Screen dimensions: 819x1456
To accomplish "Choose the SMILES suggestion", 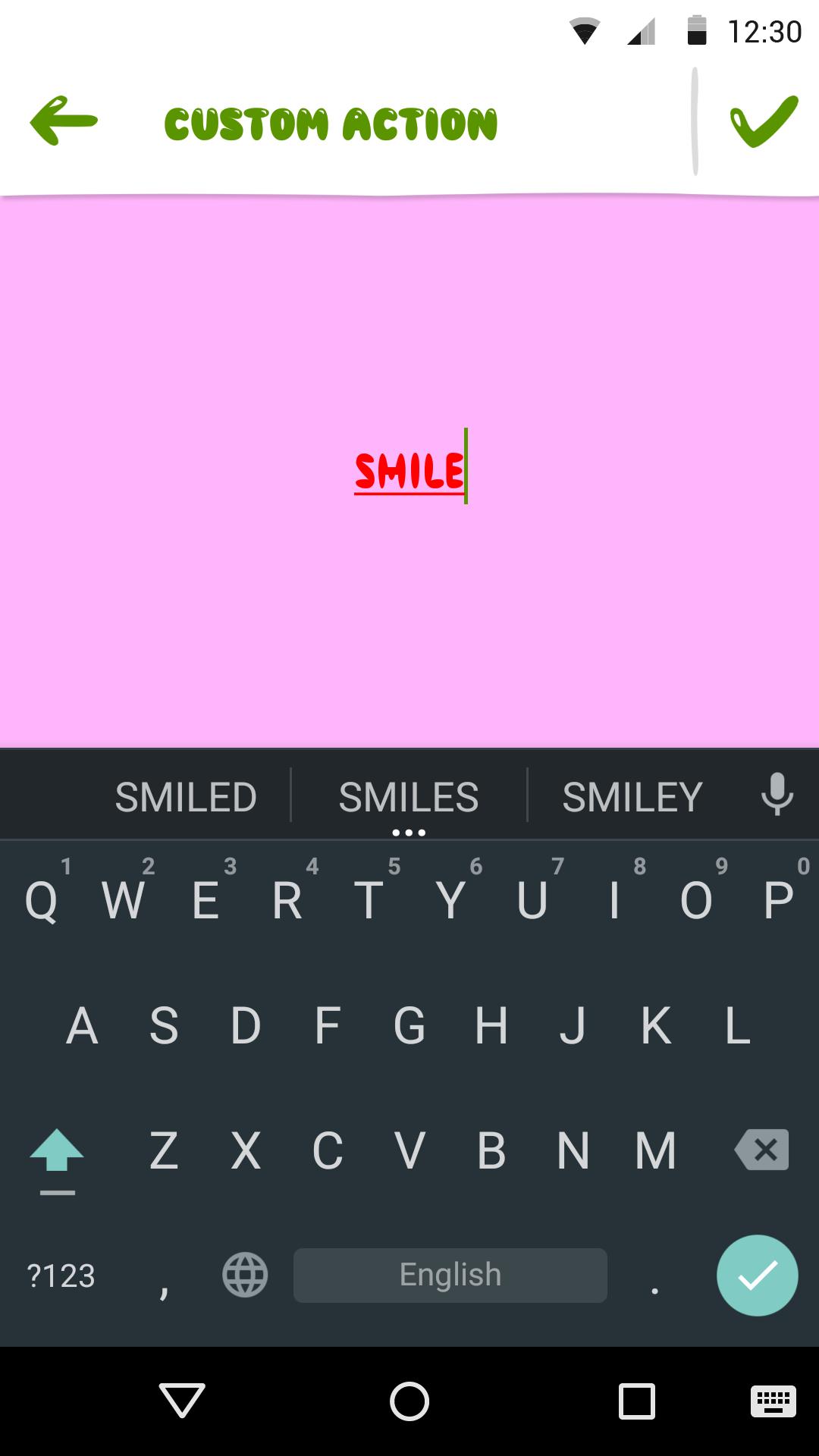I will click(409, 797).
